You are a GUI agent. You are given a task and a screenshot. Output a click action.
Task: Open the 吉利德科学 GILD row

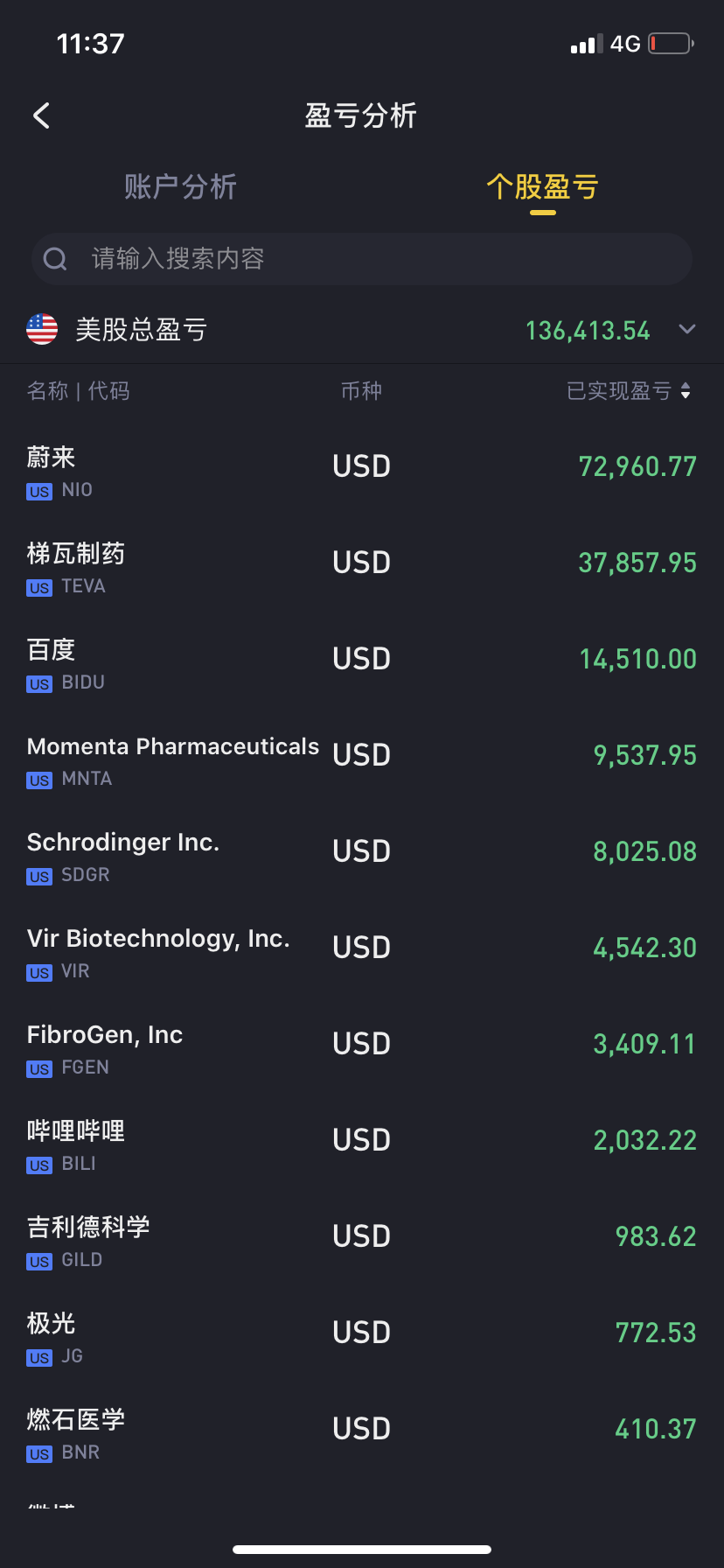click(362, 1236)
